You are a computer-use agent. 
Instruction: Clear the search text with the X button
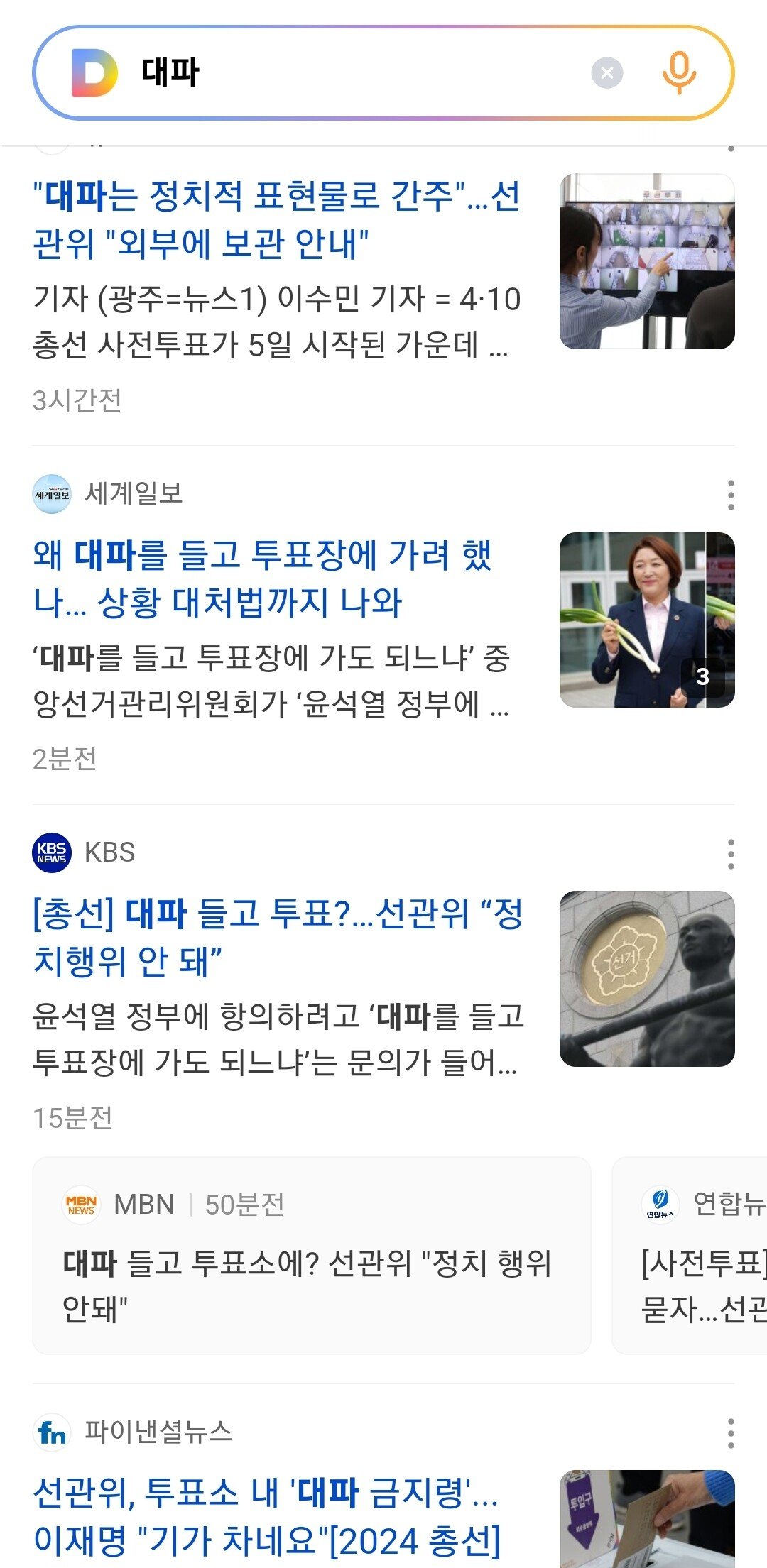(x=607, y=72)
